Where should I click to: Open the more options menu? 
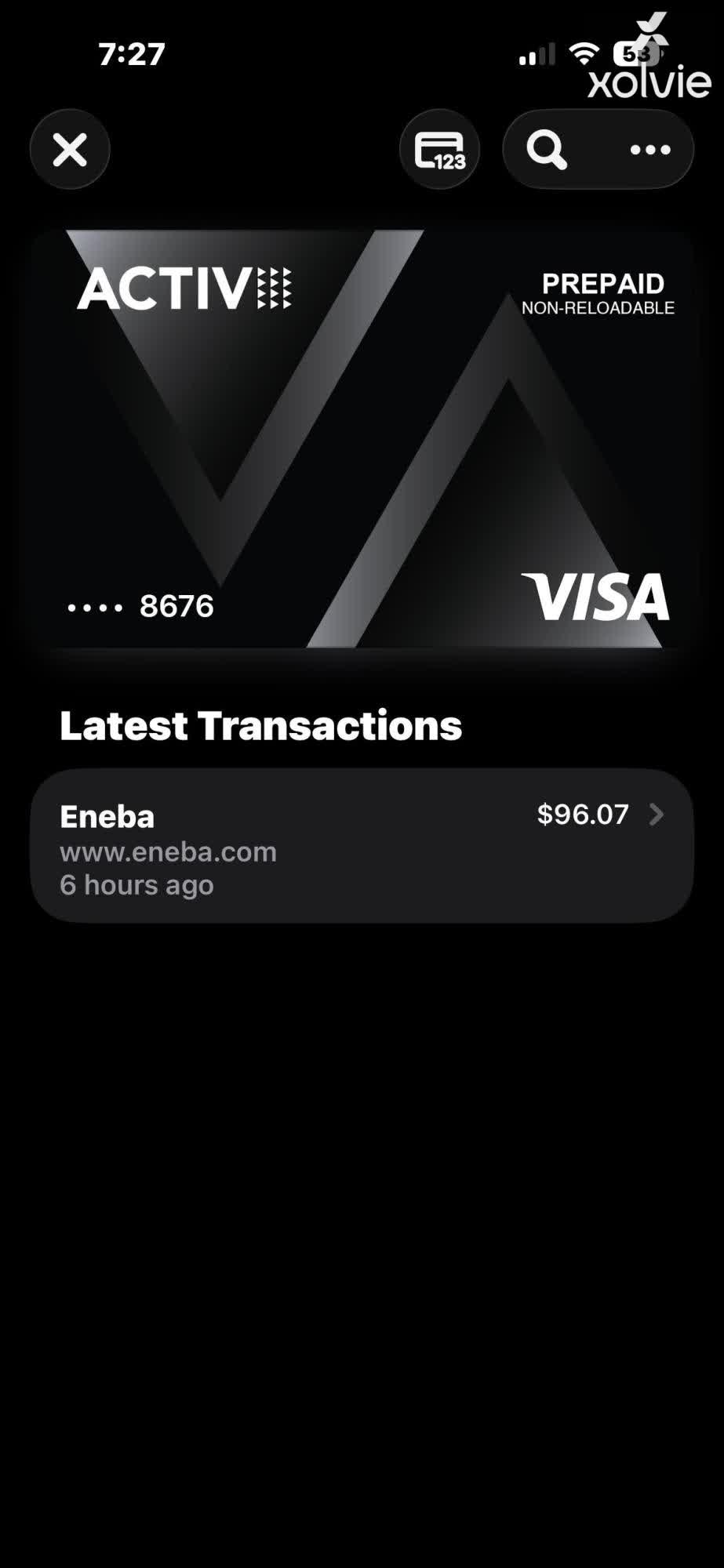649,149
